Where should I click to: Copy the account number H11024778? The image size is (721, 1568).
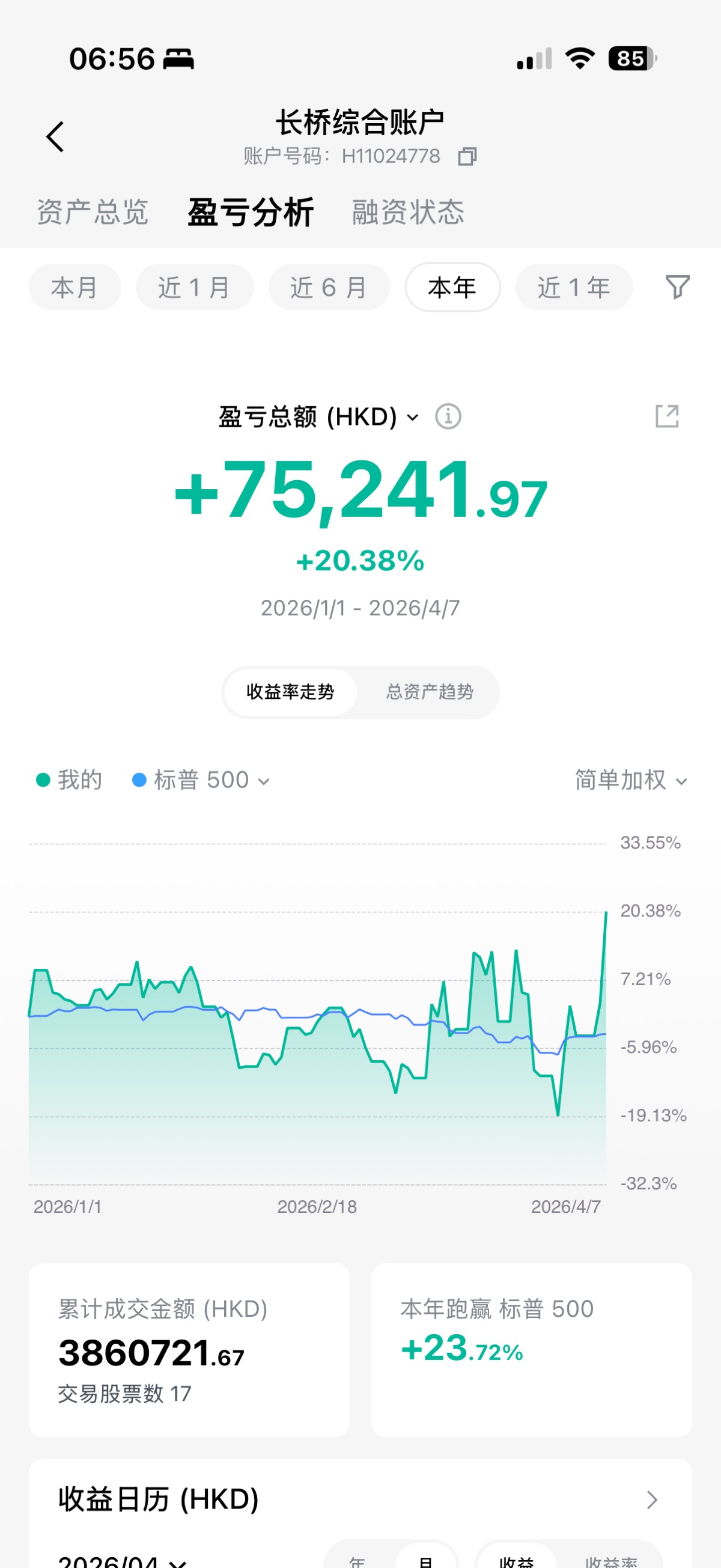point(467,156)
